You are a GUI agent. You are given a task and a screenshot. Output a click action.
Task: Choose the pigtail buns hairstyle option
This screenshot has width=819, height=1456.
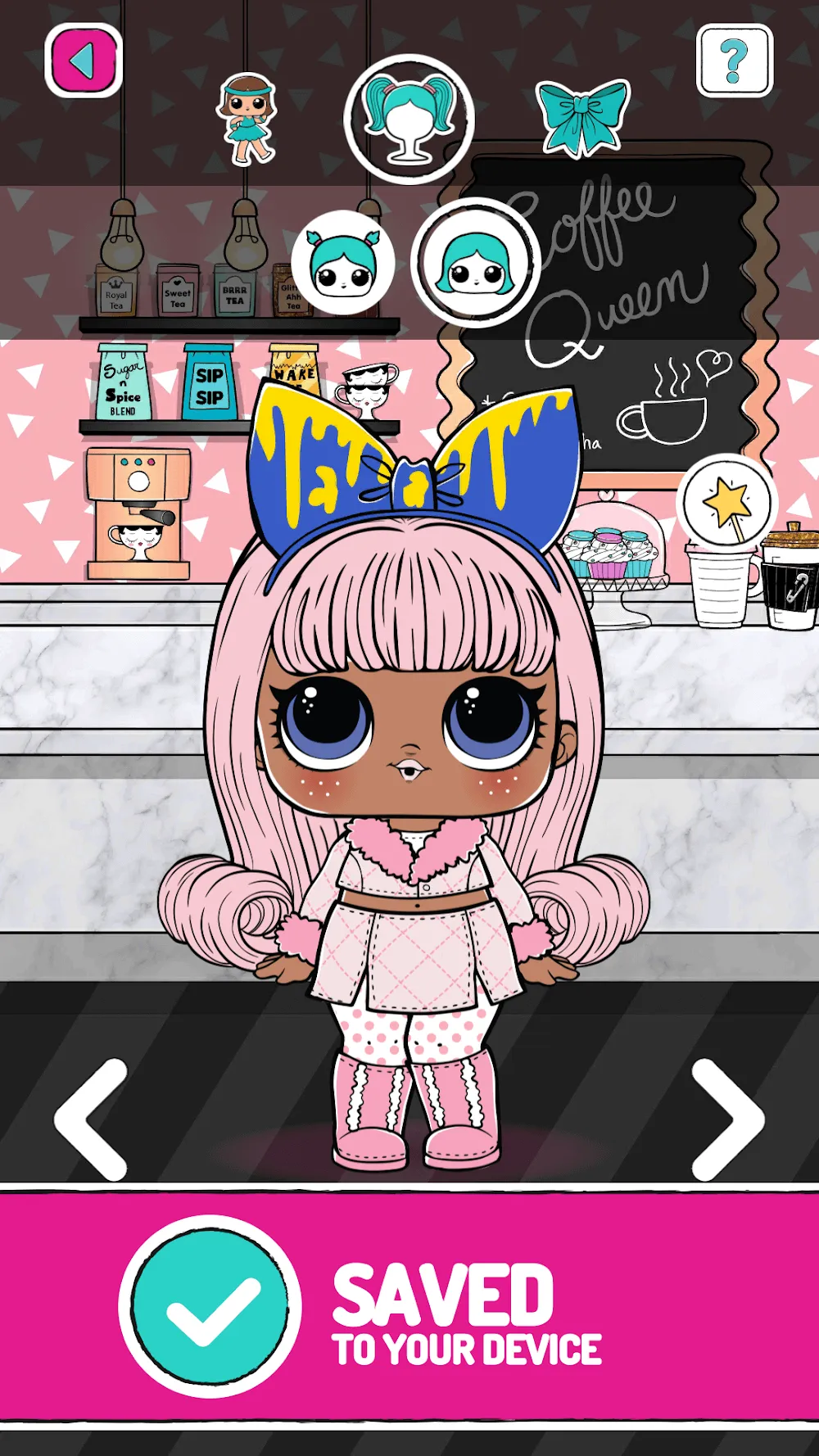344,265
